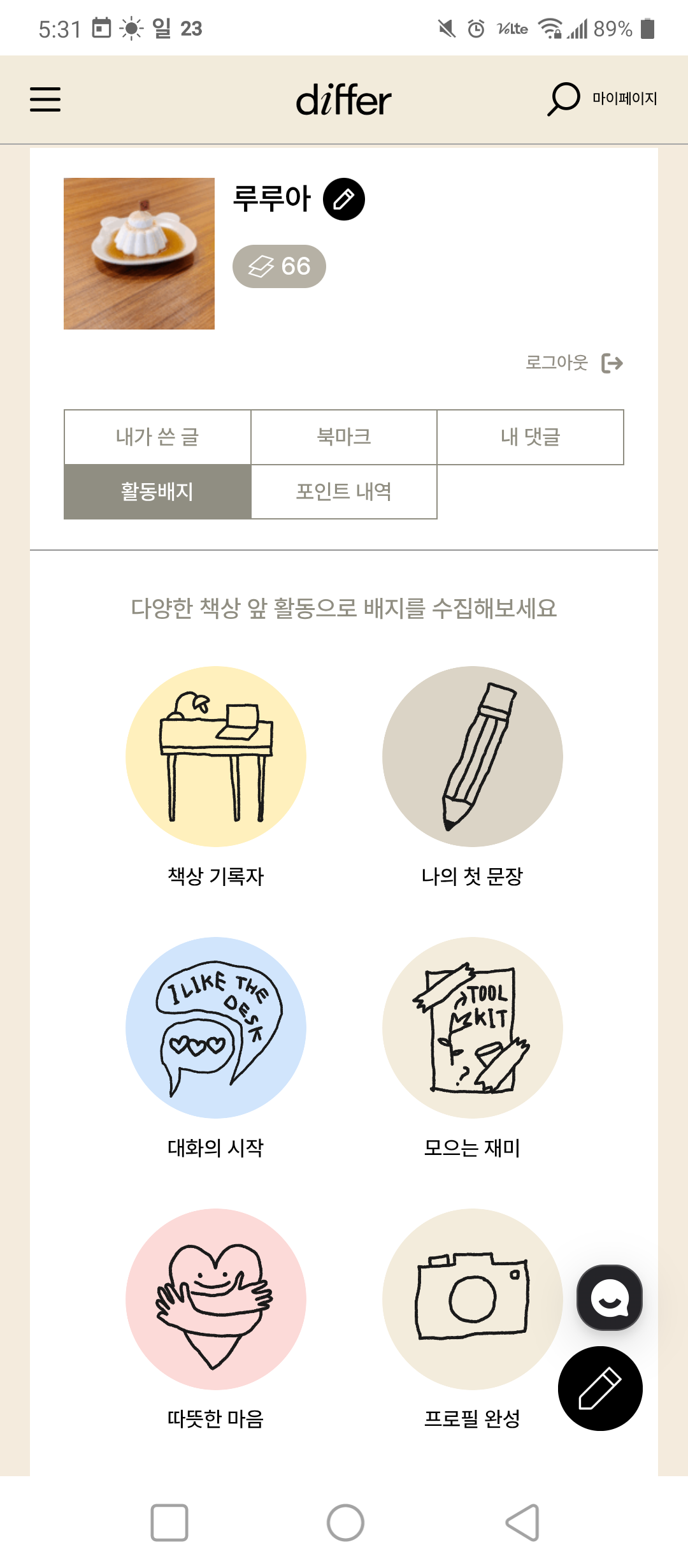The width and height of the screenshot is (688, 1568).
Task: Tap the differ logo
Action: [x=343, y=100]
